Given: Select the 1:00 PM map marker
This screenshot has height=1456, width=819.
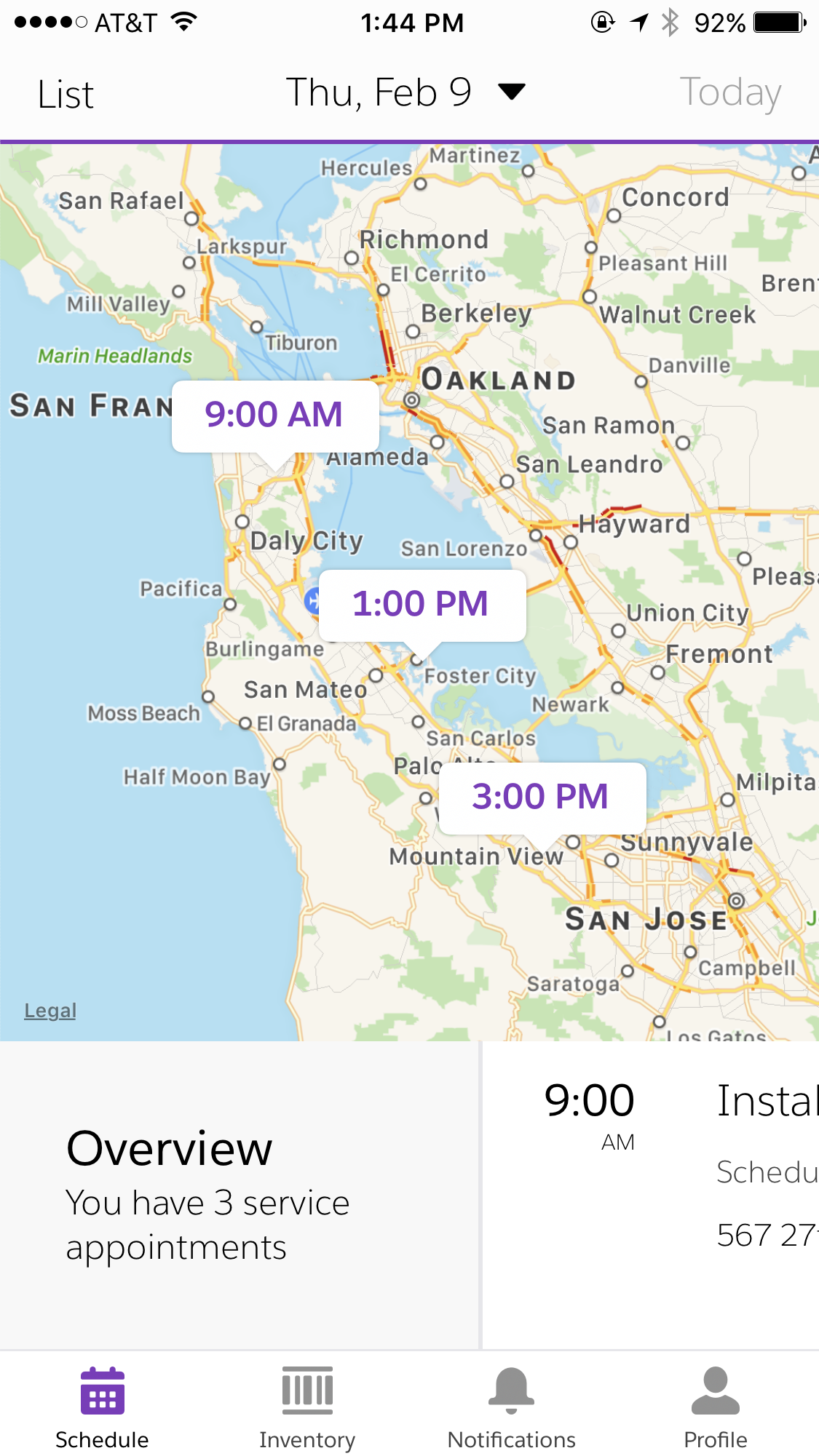Looking at the screenshot, I should [x=422, y=605].
